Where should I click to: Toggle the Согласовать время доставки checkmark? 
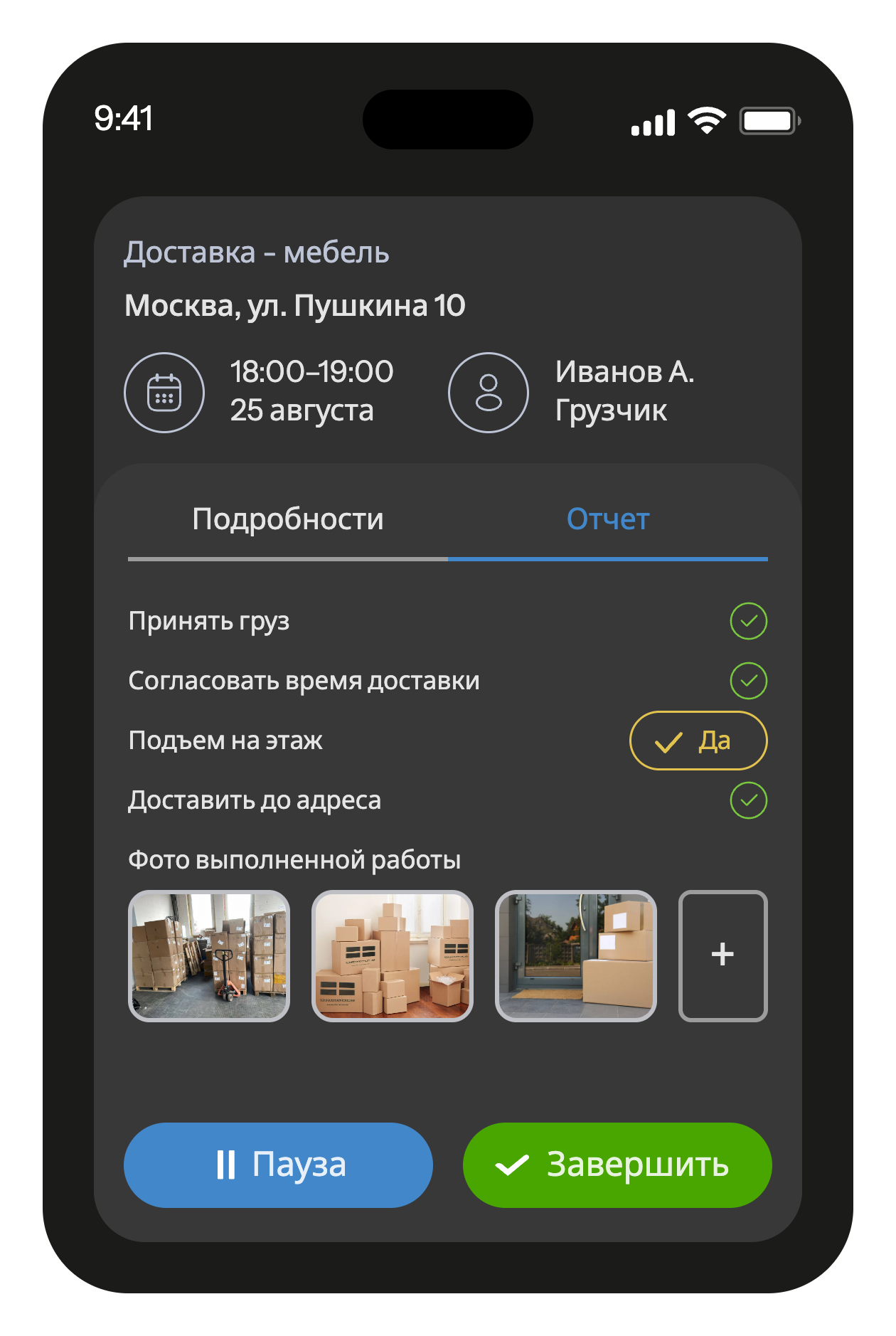[748, 681]
